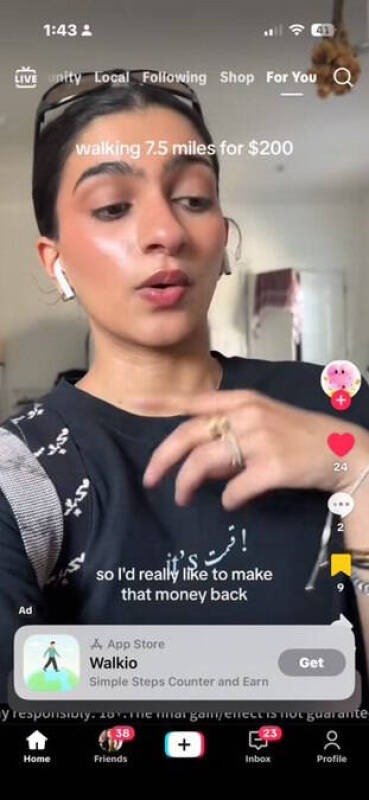369x800 pixels.
Task: Like this video with the heart
Action: pyautogui.click(x=341, y=444)
